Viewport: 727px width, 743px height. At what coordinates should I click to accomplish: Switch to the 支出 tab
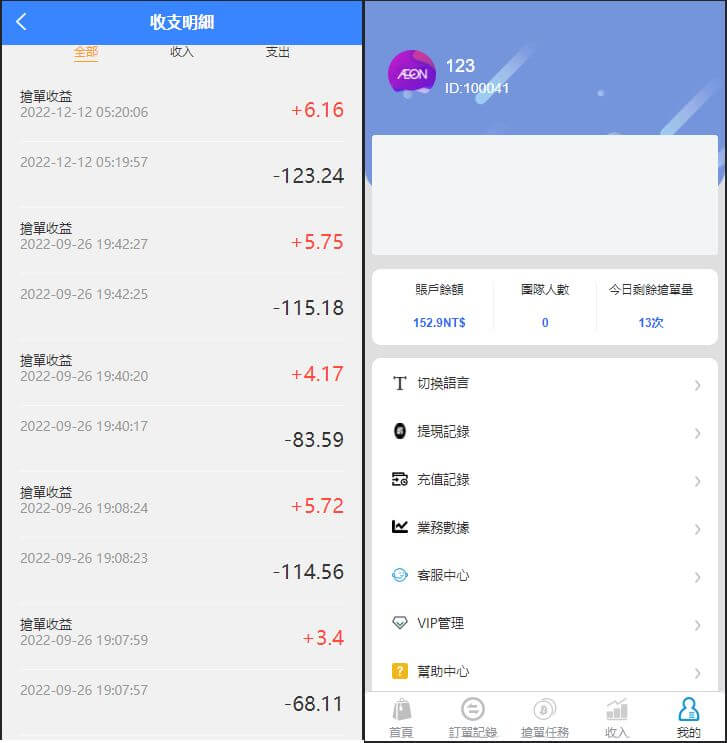[278, 52]
